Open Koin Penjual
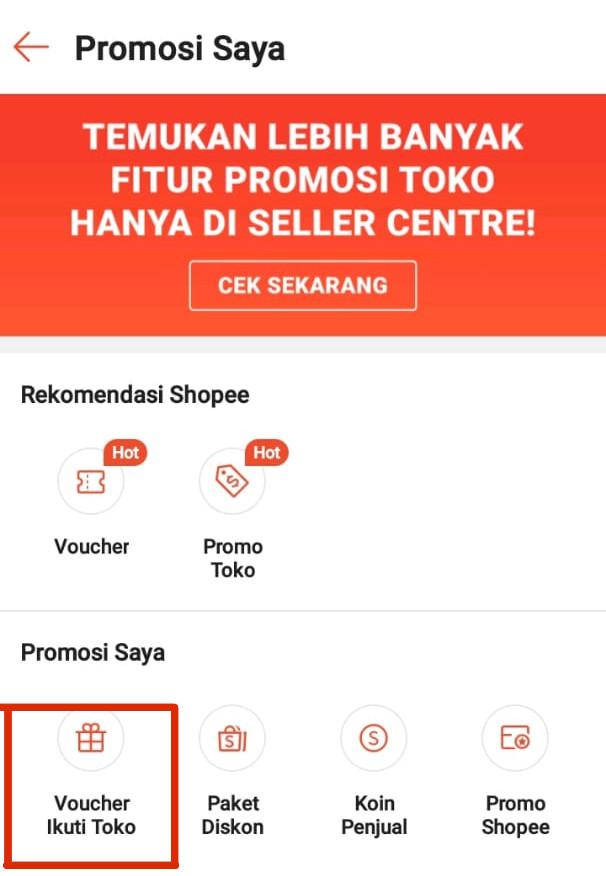 [x=374, y=740]
